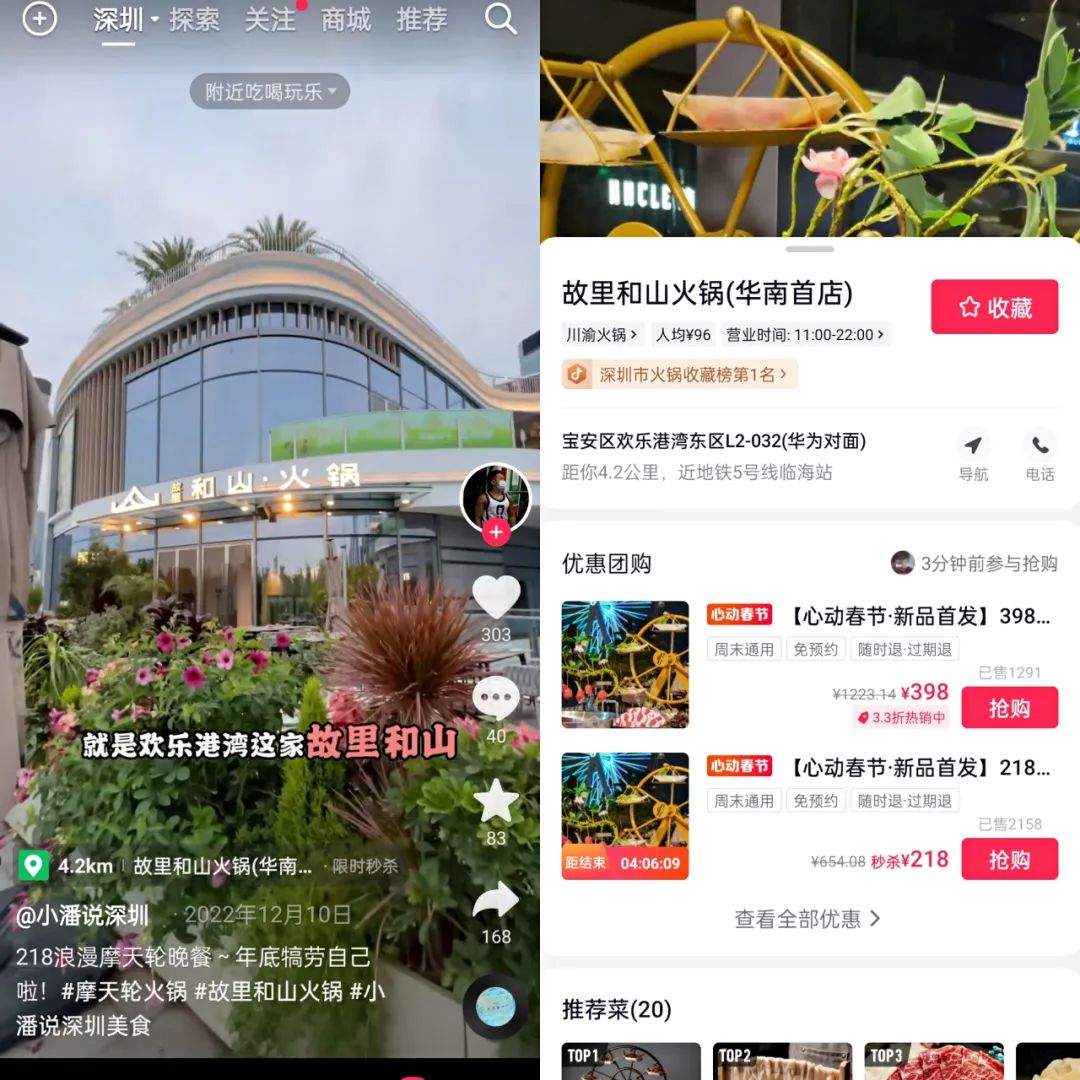Tap the plus circle icon
The height and width of the screenshot is (1080, 1080).
pyautogui.click(x=39, y=19)
